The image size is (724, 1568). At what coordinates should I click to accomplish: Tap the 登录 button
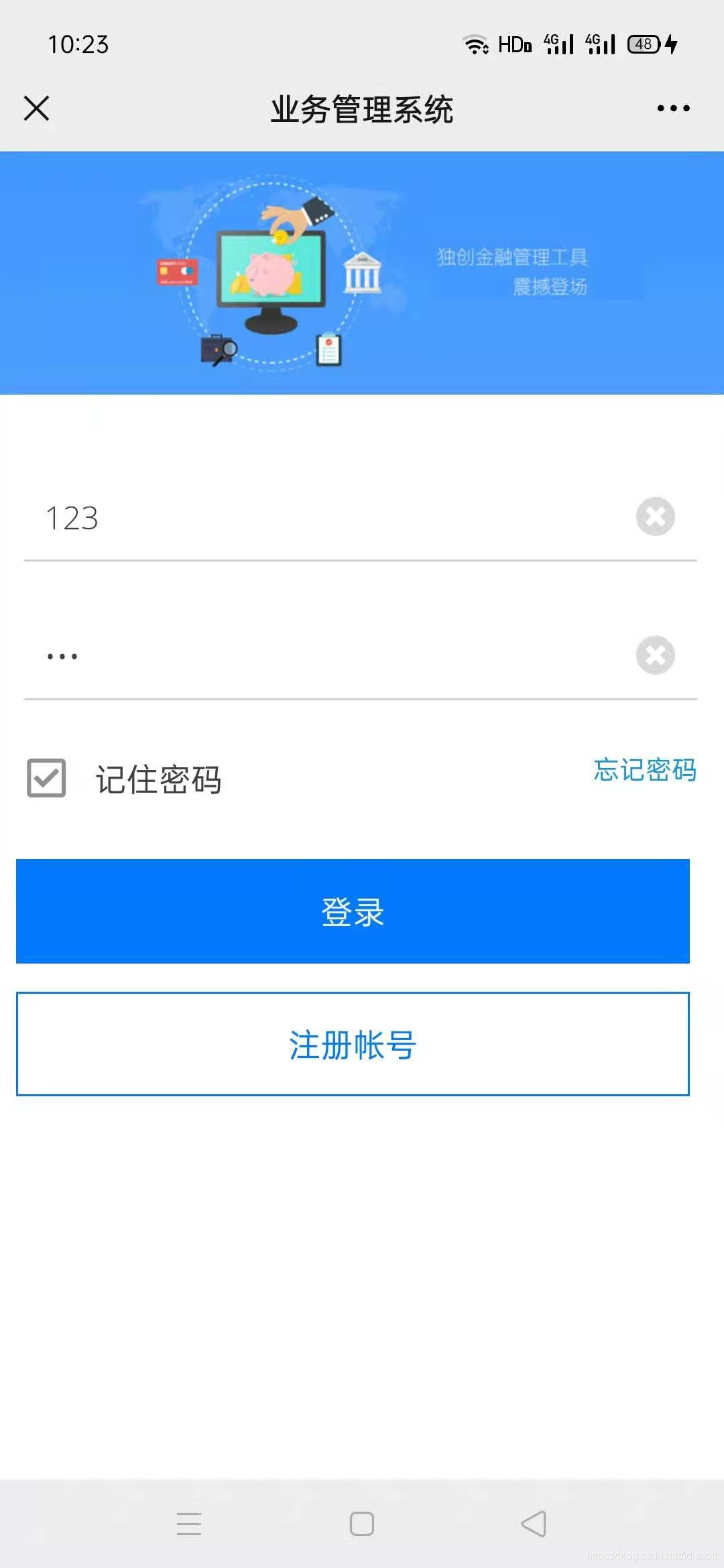coord(353,911)
